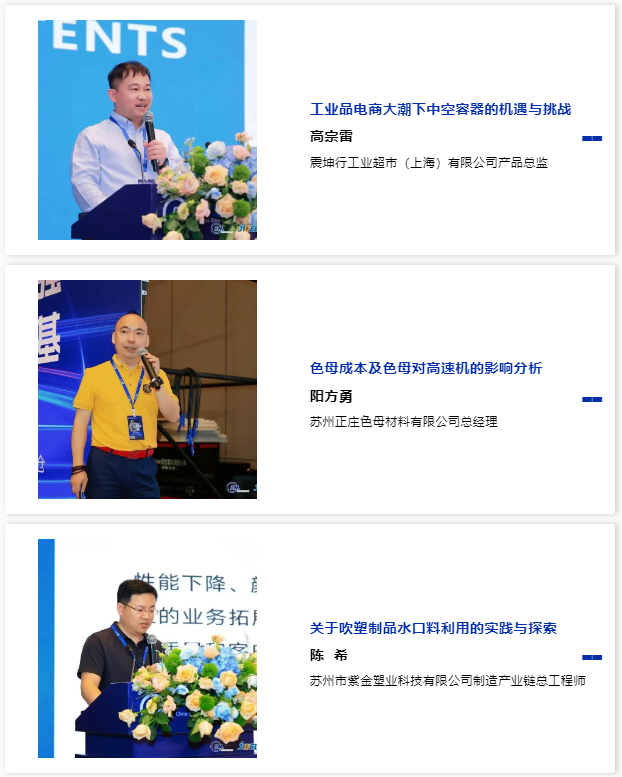Open 陈希's 吹塑制品水口料 talk card

coord(433,629)
